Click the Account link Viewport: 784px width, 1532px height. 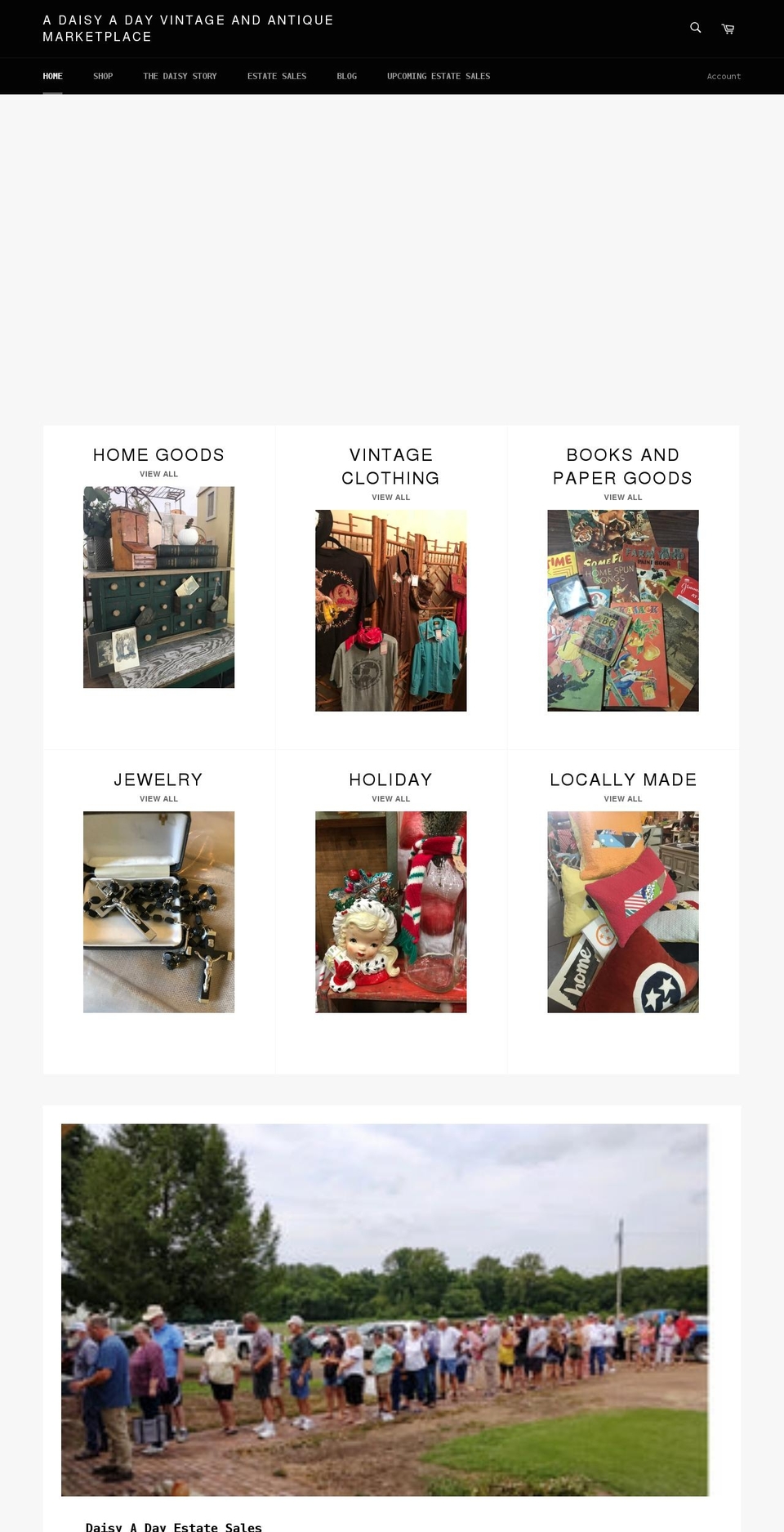[x=724, y=76]
